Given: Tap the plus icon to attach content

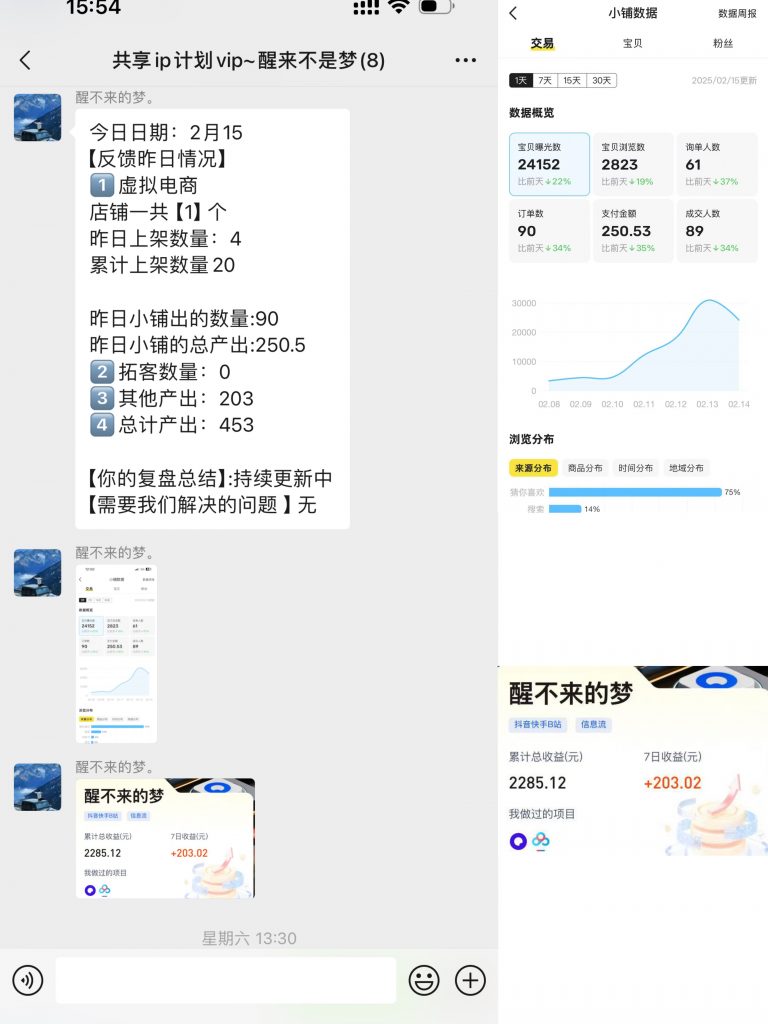Looking at the screenshot, I should [469, 981].
